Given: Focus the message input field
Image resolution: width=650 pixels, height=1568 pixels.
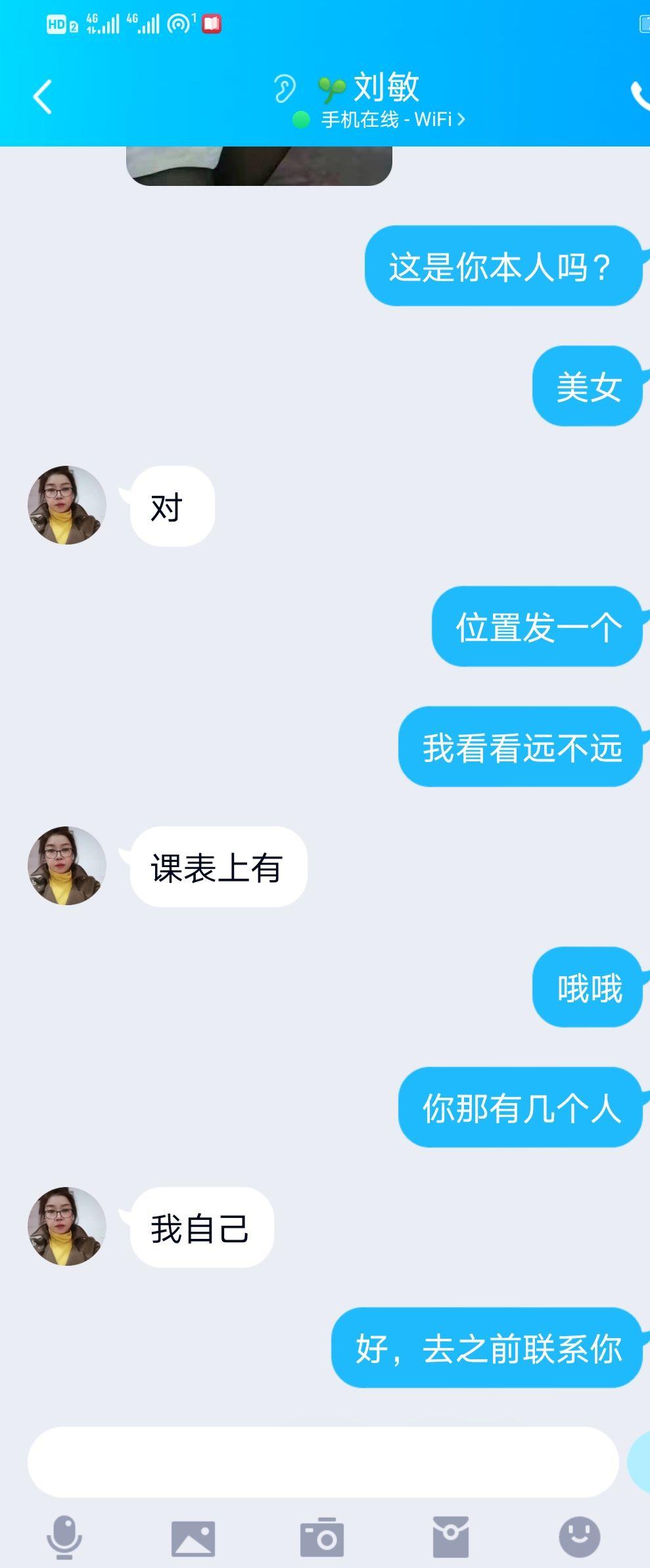Looking at the screenshot, I should [x=323, y=1462].
